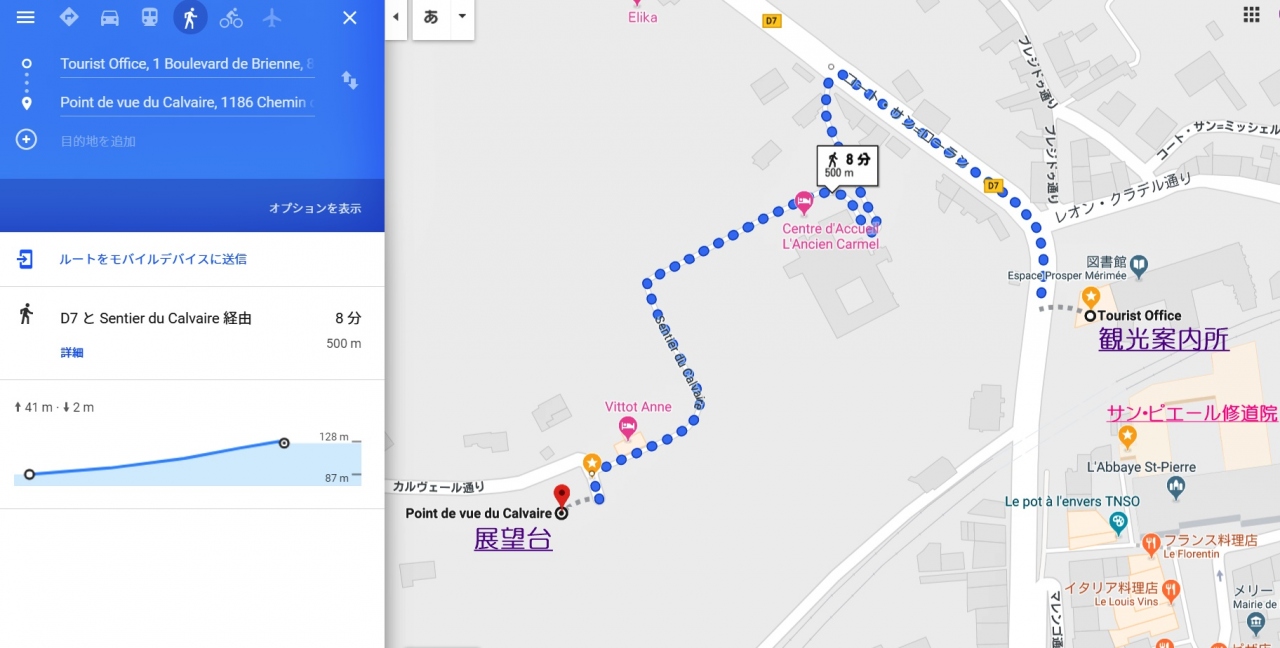Edit the Point de vue du Calvaire destination
1280x648 pixels.
tap(186, 102)
